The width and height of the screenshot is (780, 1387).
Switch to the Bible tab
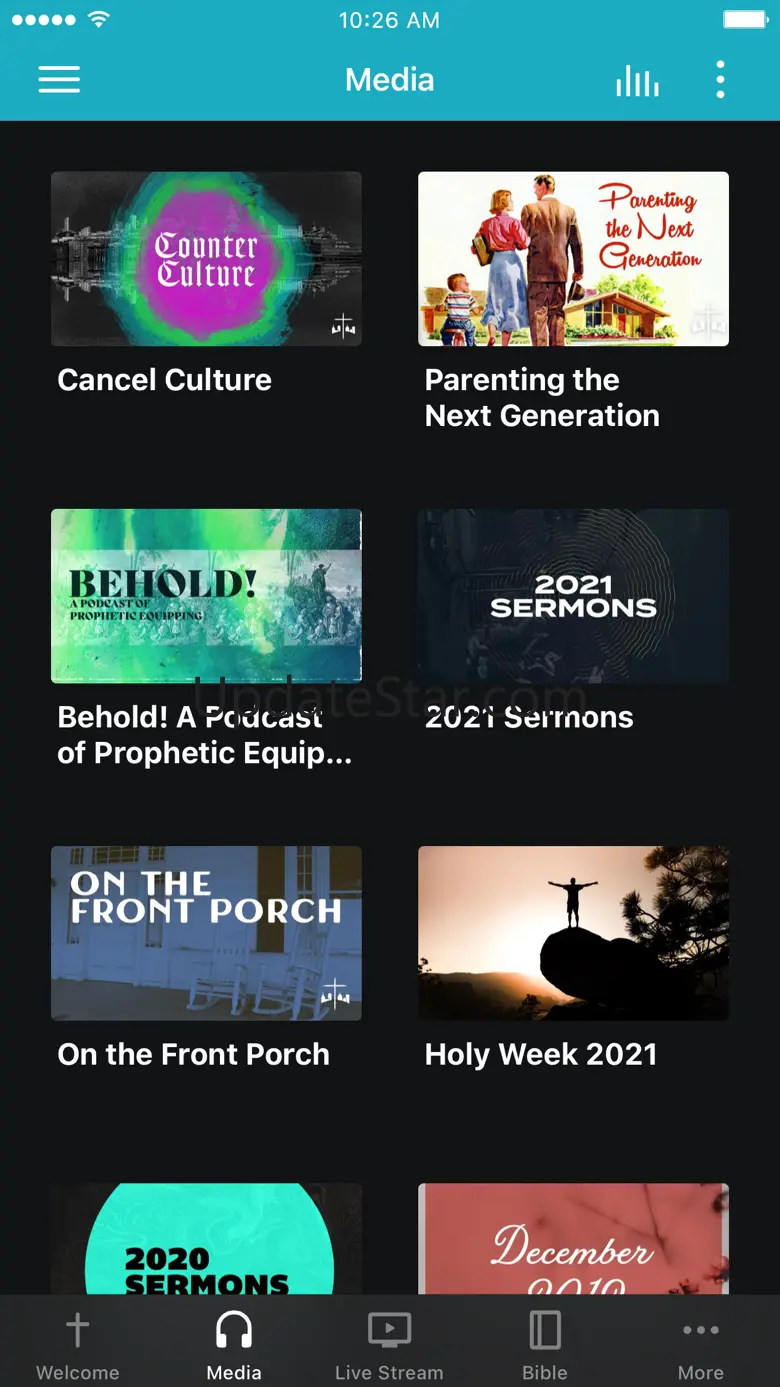545,1345
